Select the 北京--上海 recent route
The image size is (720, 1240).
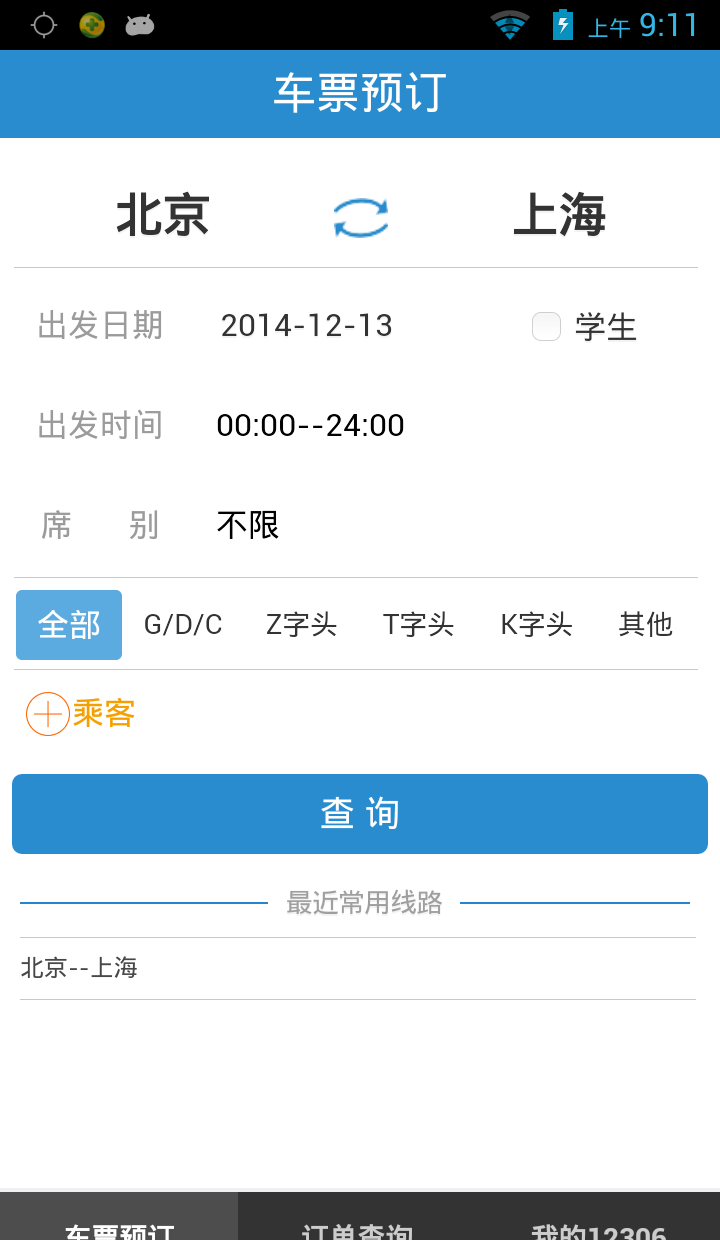click(80, 968)
